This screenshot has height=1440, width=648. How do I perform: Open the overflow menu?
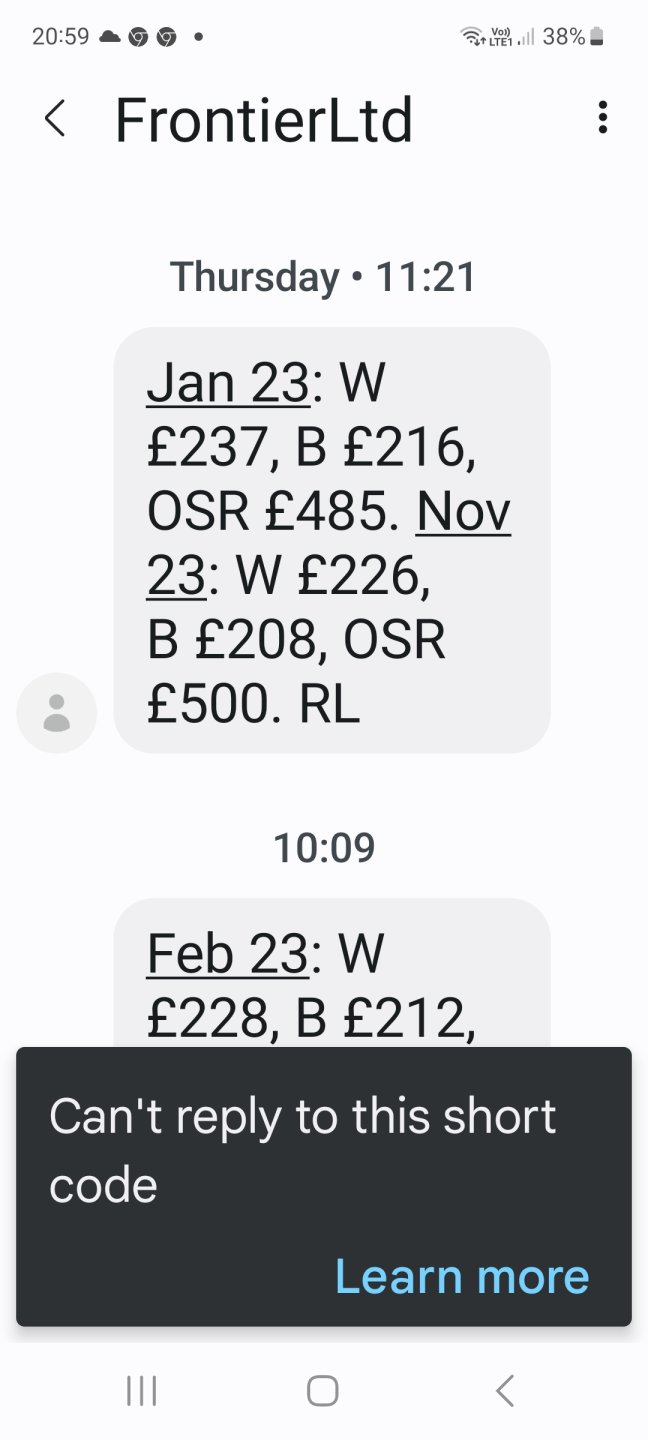point(602,118)
